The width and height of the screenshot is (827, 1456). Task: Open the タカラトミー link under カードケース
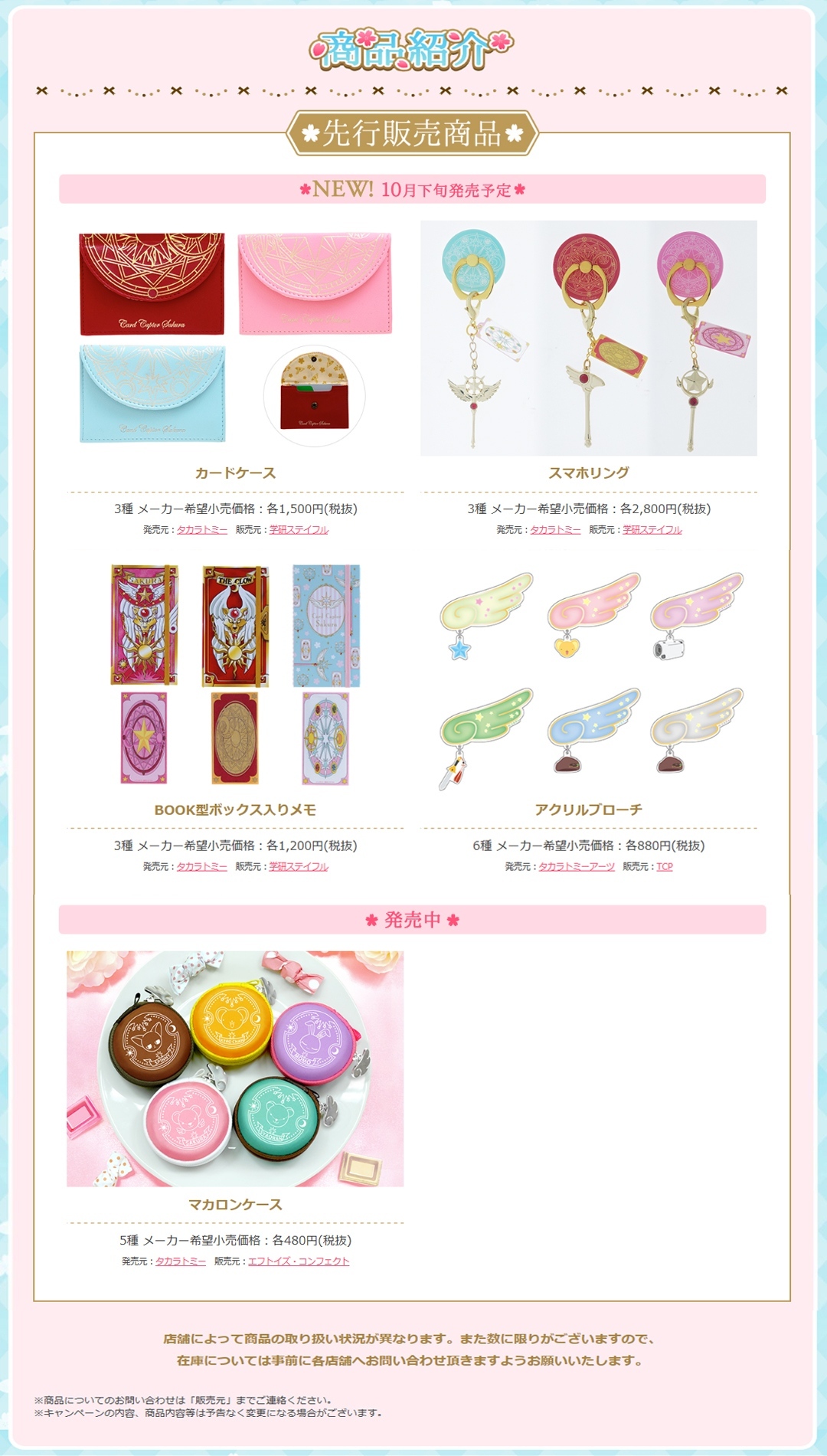(202, 529)
